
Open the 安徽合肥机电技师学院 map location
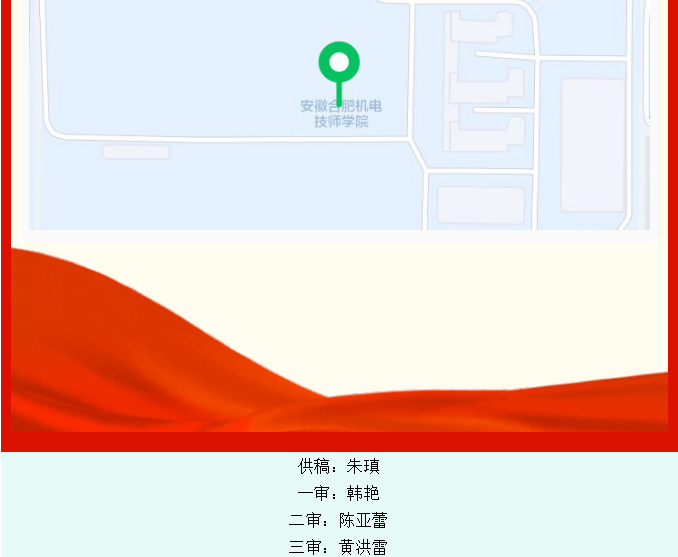coord(339,65)
